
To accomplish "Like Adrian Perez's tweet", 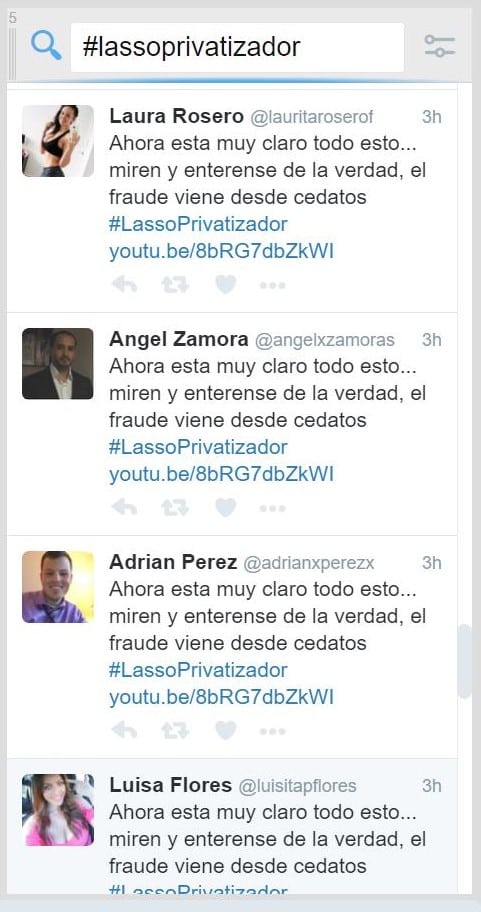I will click(x=226, y=731).
